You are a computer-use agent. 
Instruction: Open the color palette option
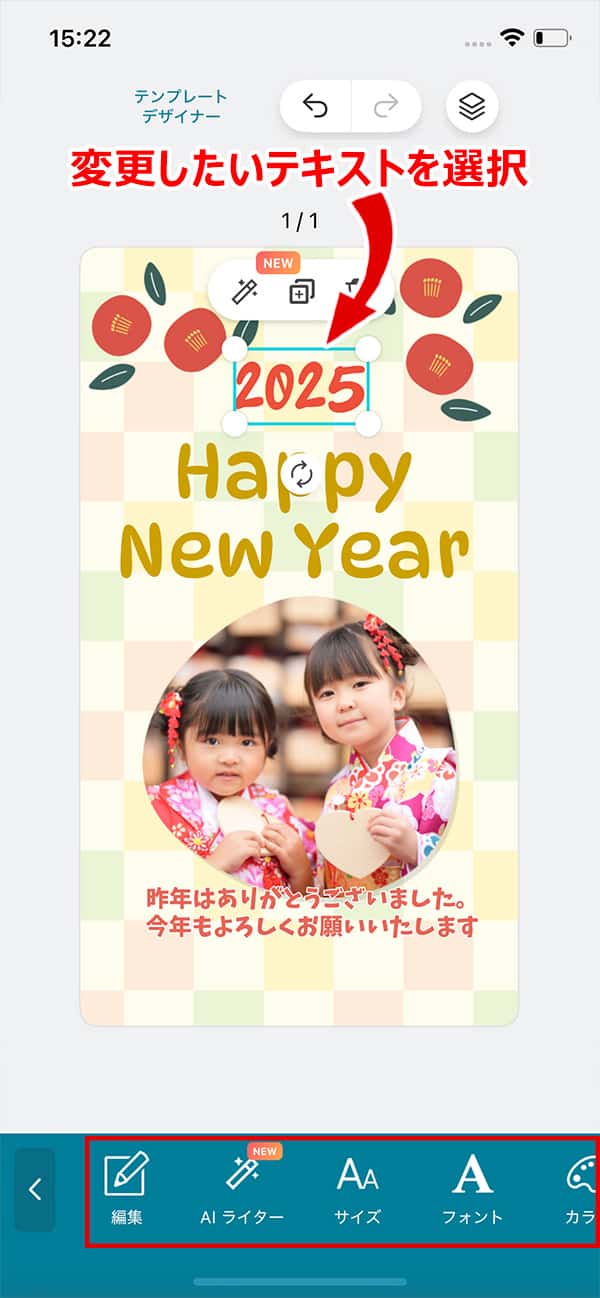(580, 1188)
